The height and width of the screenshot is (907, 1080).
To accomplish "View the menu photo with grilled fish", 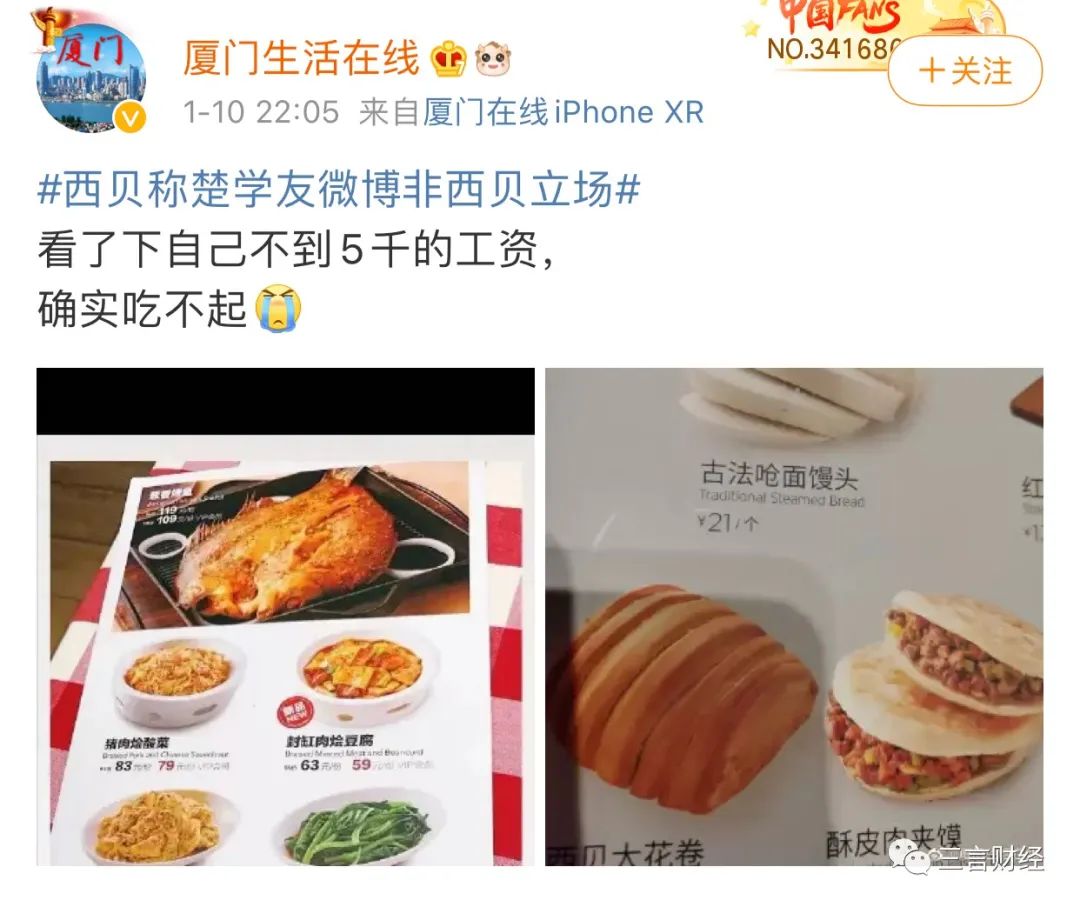I will (285, 616).
